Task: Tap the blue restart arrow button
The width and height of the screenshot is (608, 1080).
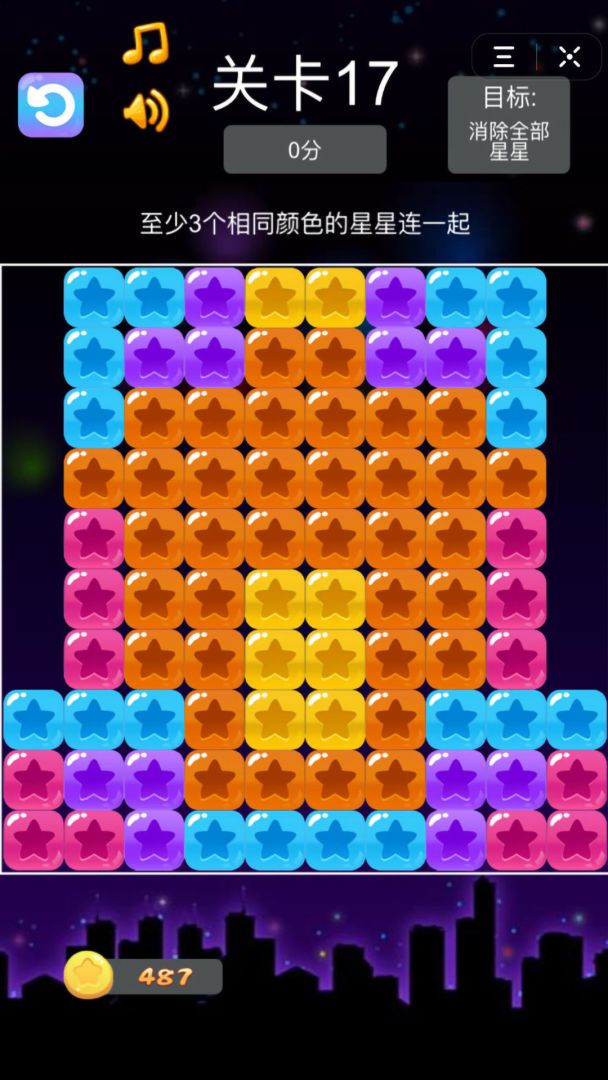Action: click(x=50, y=105)
